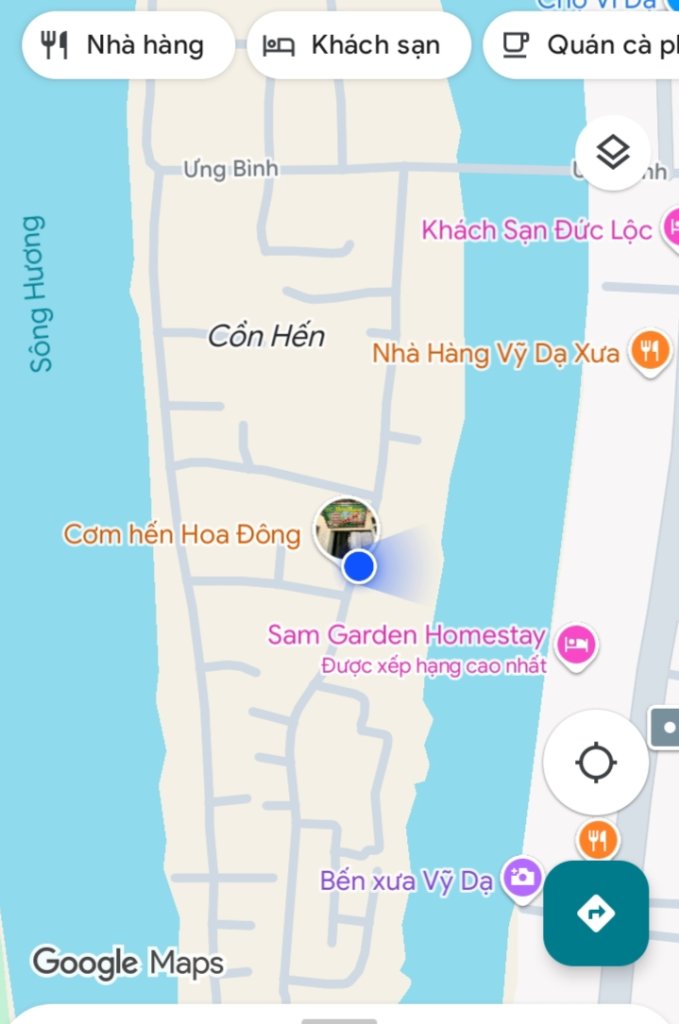Open Bến xưa Vỹ Dạ marker

tap(521, 878)
